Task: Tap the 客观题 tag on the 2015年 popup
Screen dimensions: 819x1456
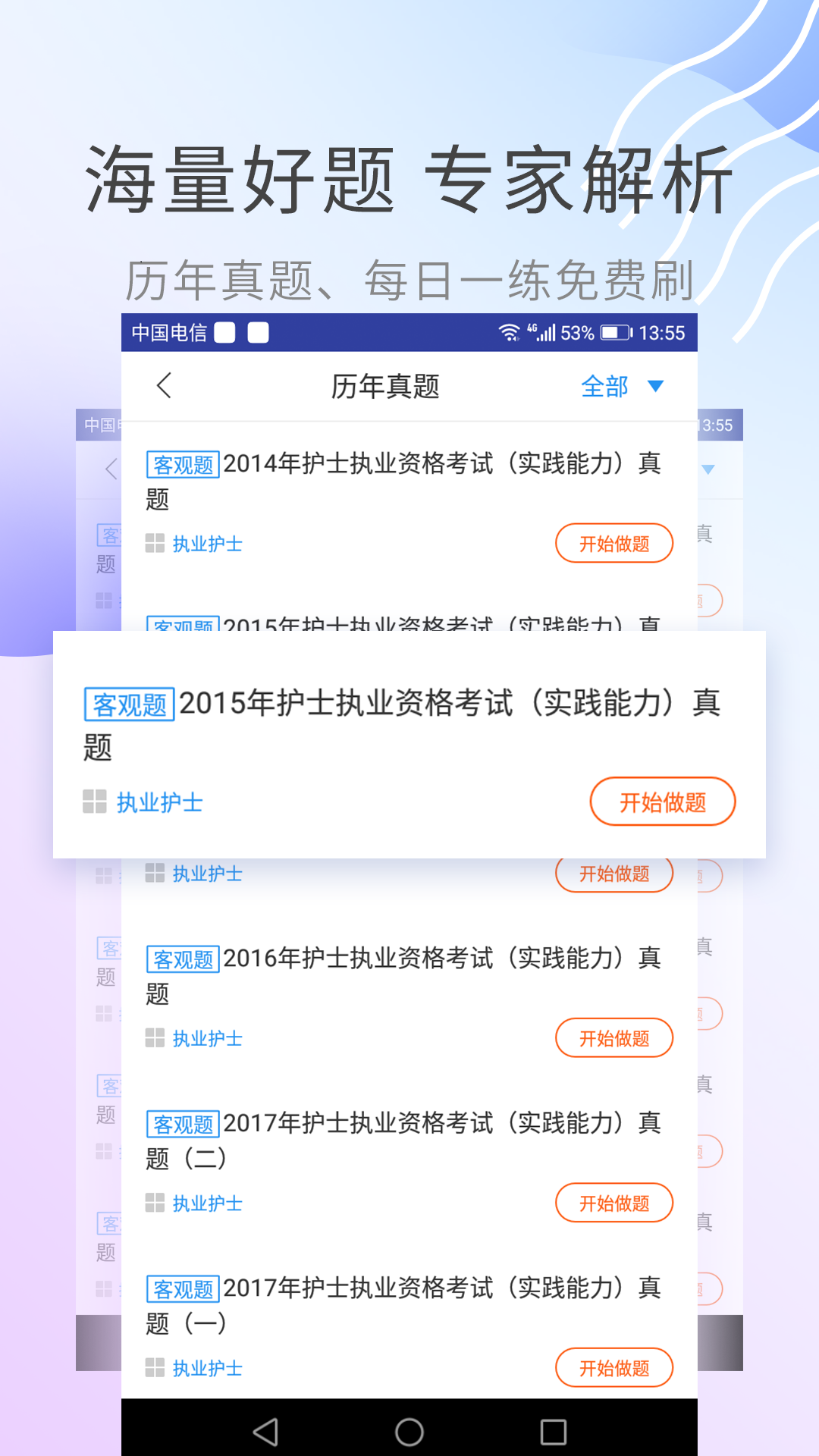Action: coord(128,704)
